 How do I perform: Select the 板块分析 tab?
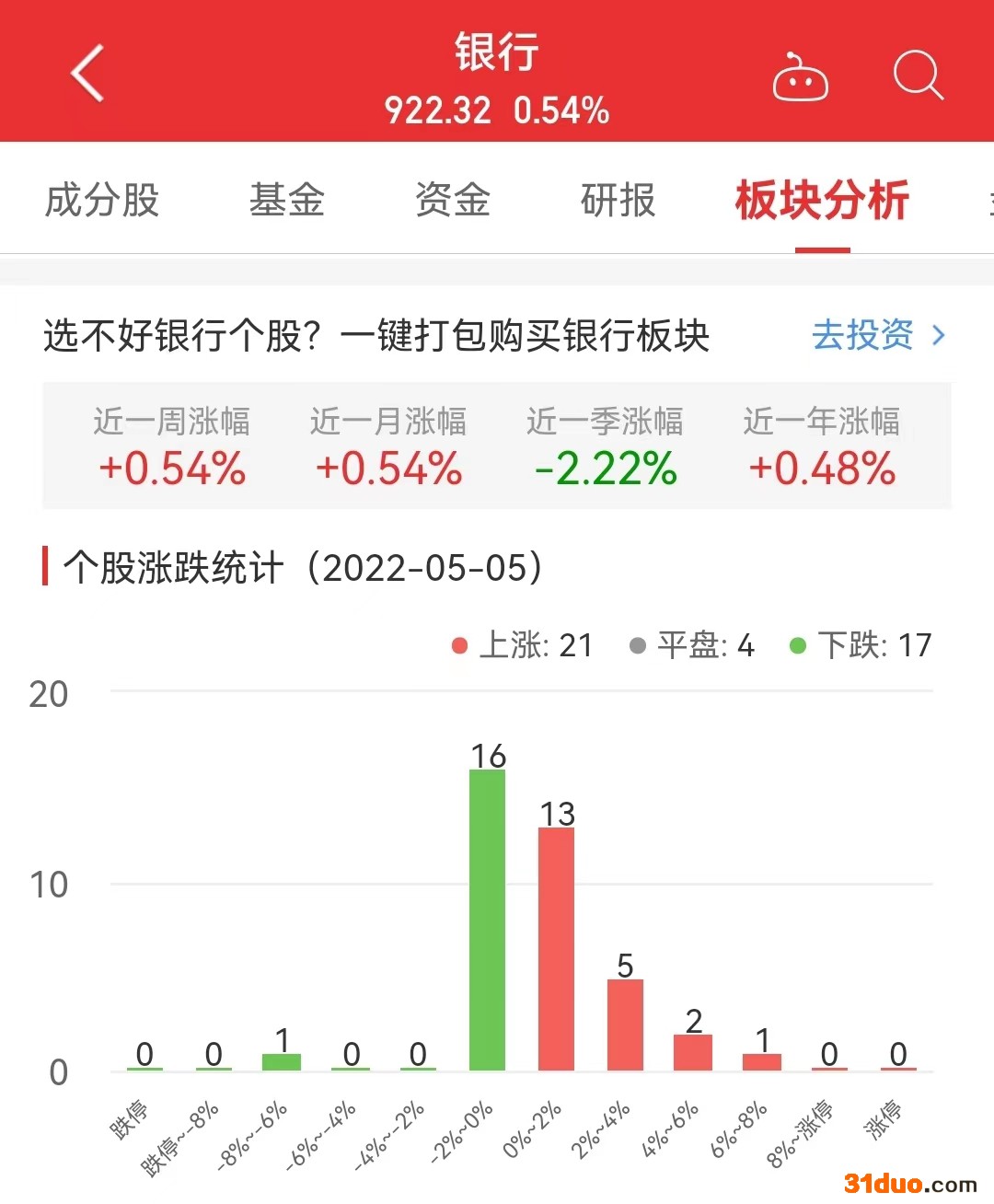tap(822, 200)
